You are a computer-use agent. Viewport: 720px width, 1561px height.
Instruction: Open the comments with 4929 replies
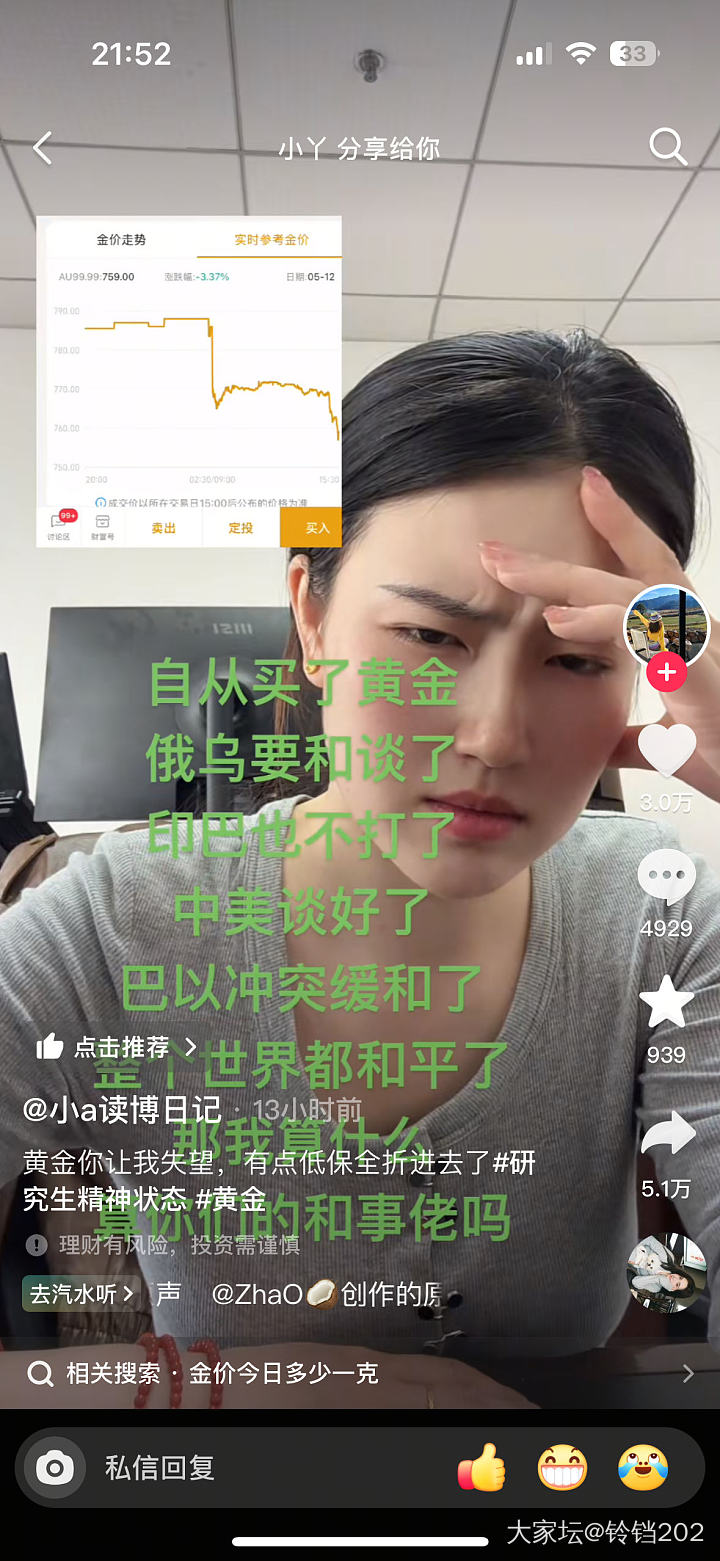pyautogui.click(x=666, y=880)
